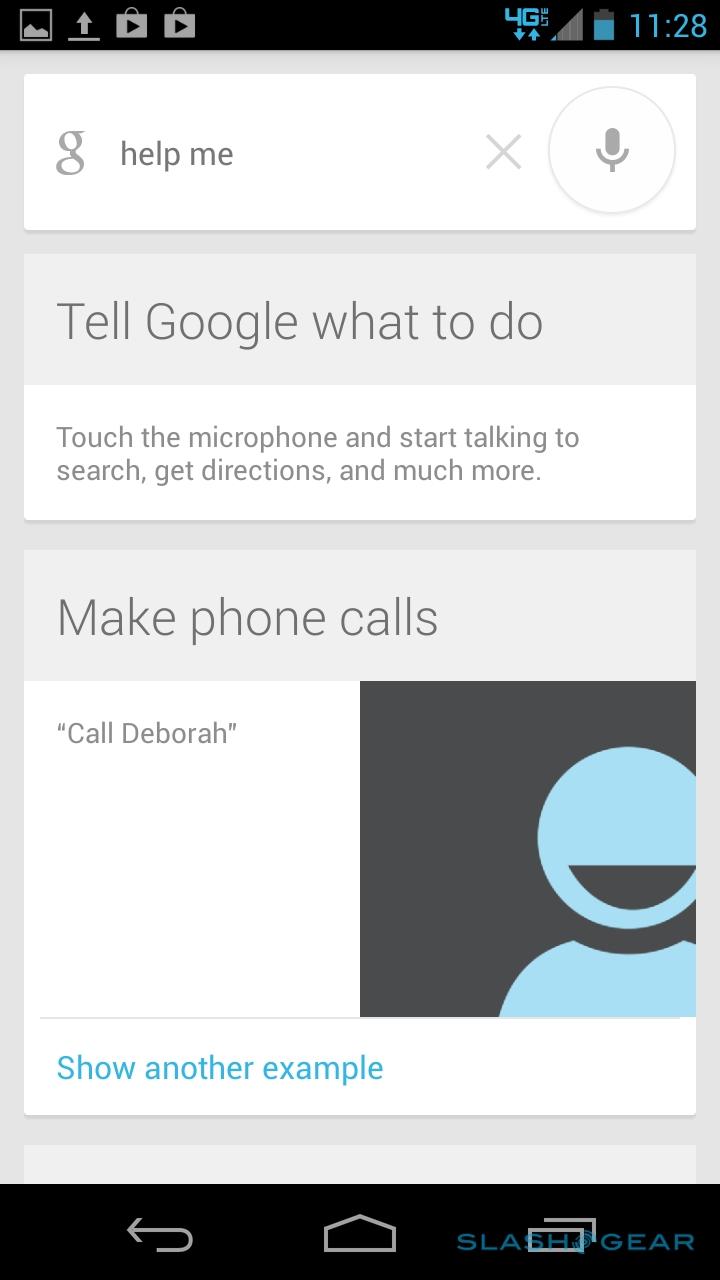Edit the "help me" search query field
The image size is (720, 1280).
click(x=290, y=154)
